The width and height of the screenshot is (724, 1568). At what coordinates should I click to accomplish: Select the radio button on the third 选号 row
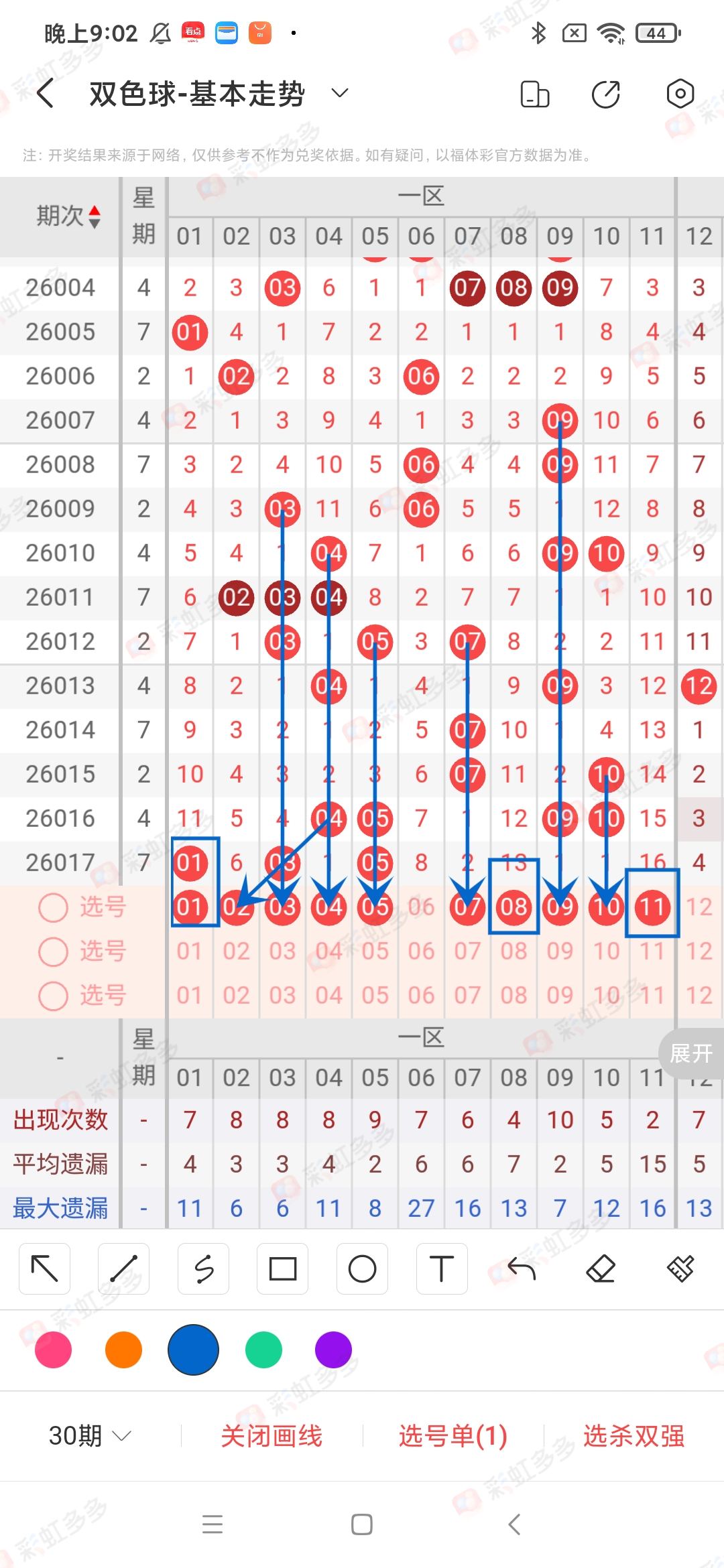(53, 996)
